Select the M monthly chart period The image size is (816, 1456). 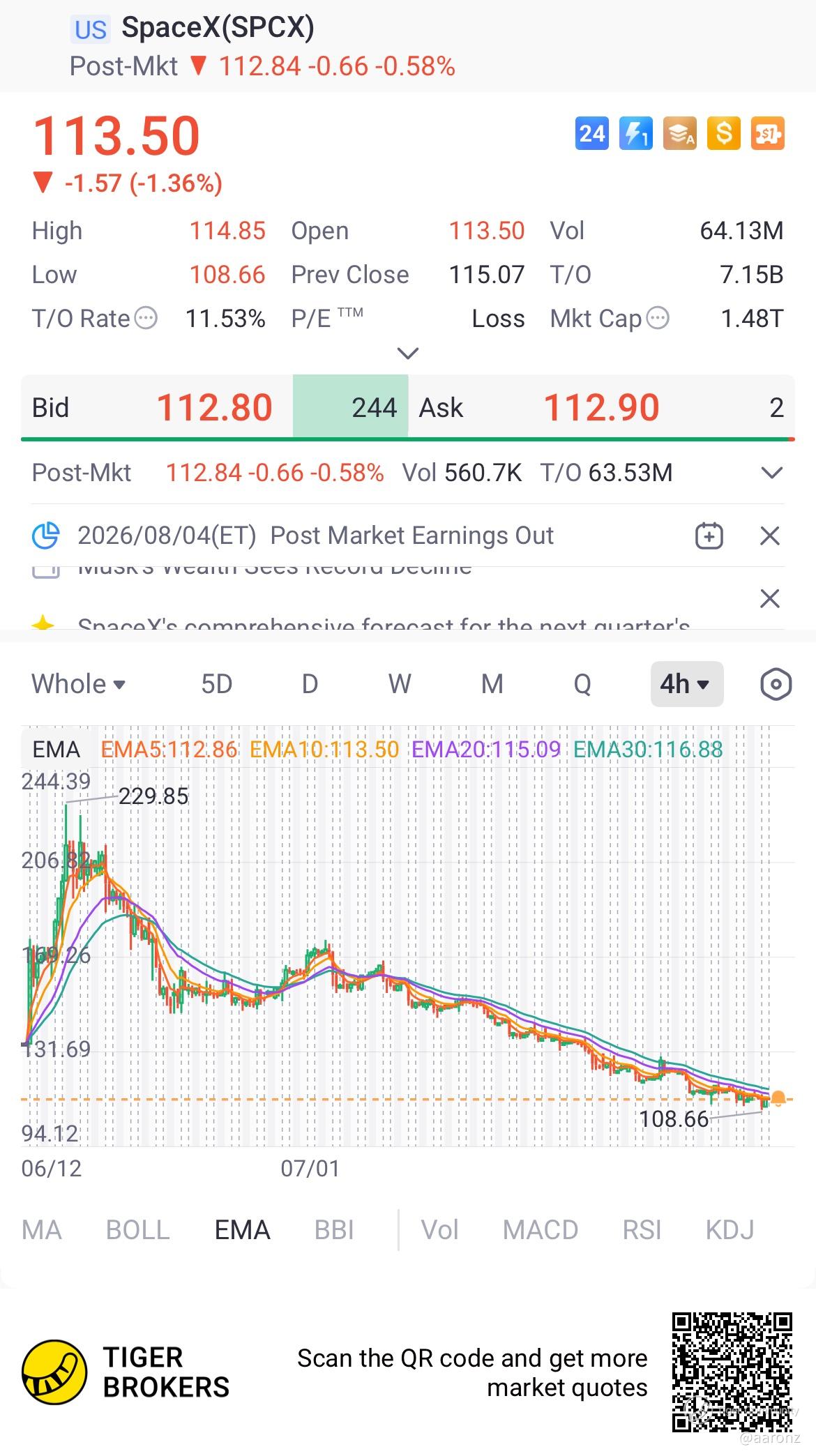tap(492, 684)
